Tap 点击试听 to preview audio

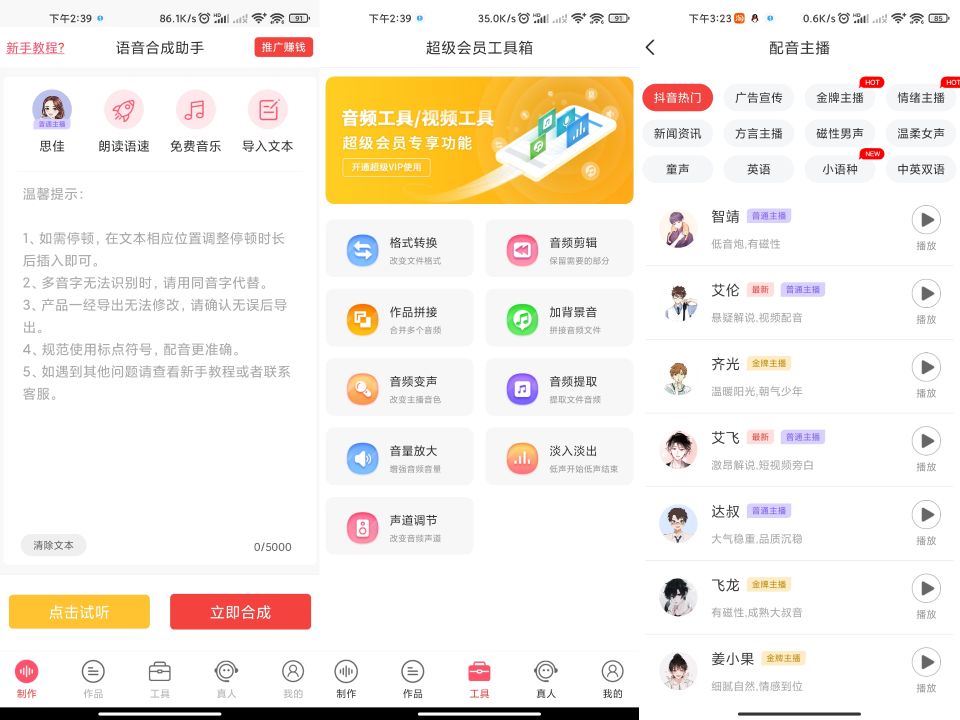[x=79, y=612]
